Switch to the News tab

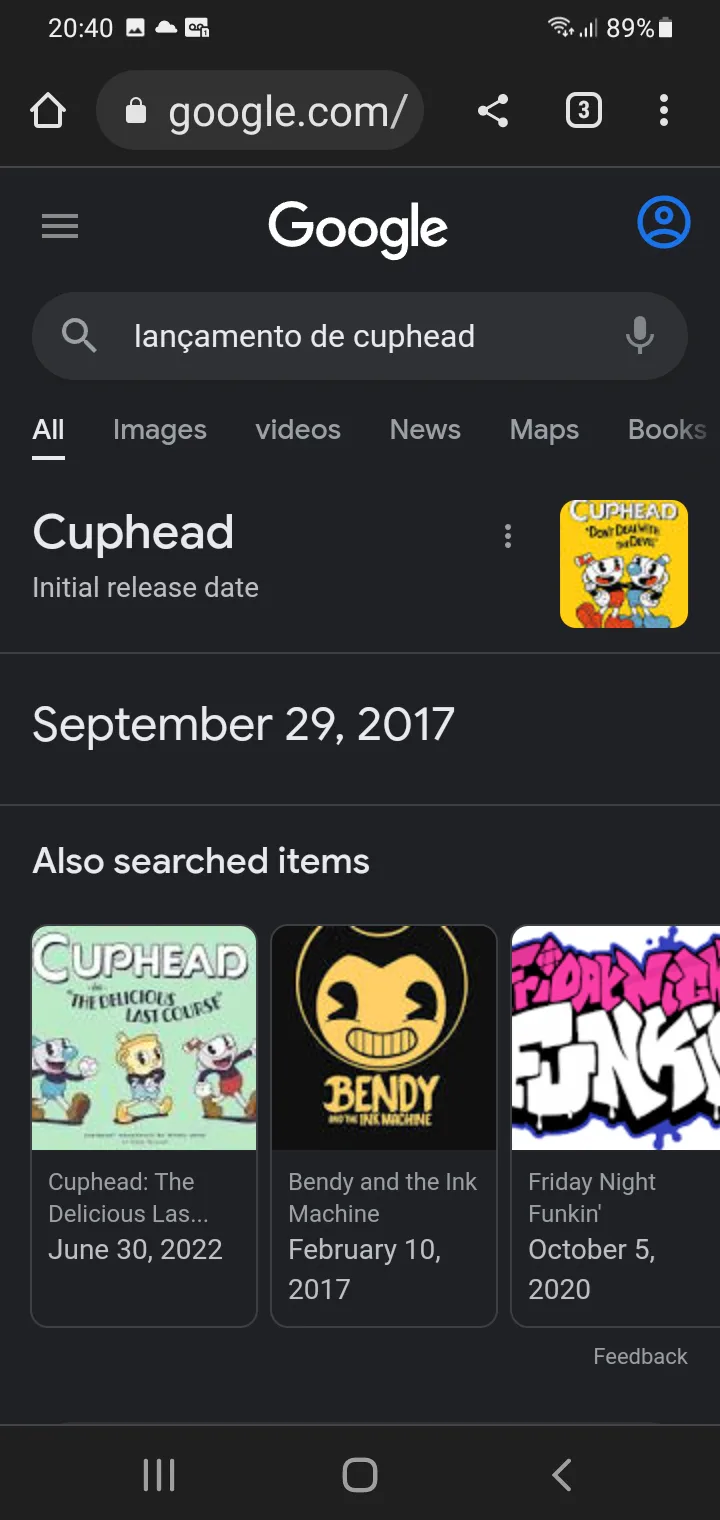click(x=425, y=430)
